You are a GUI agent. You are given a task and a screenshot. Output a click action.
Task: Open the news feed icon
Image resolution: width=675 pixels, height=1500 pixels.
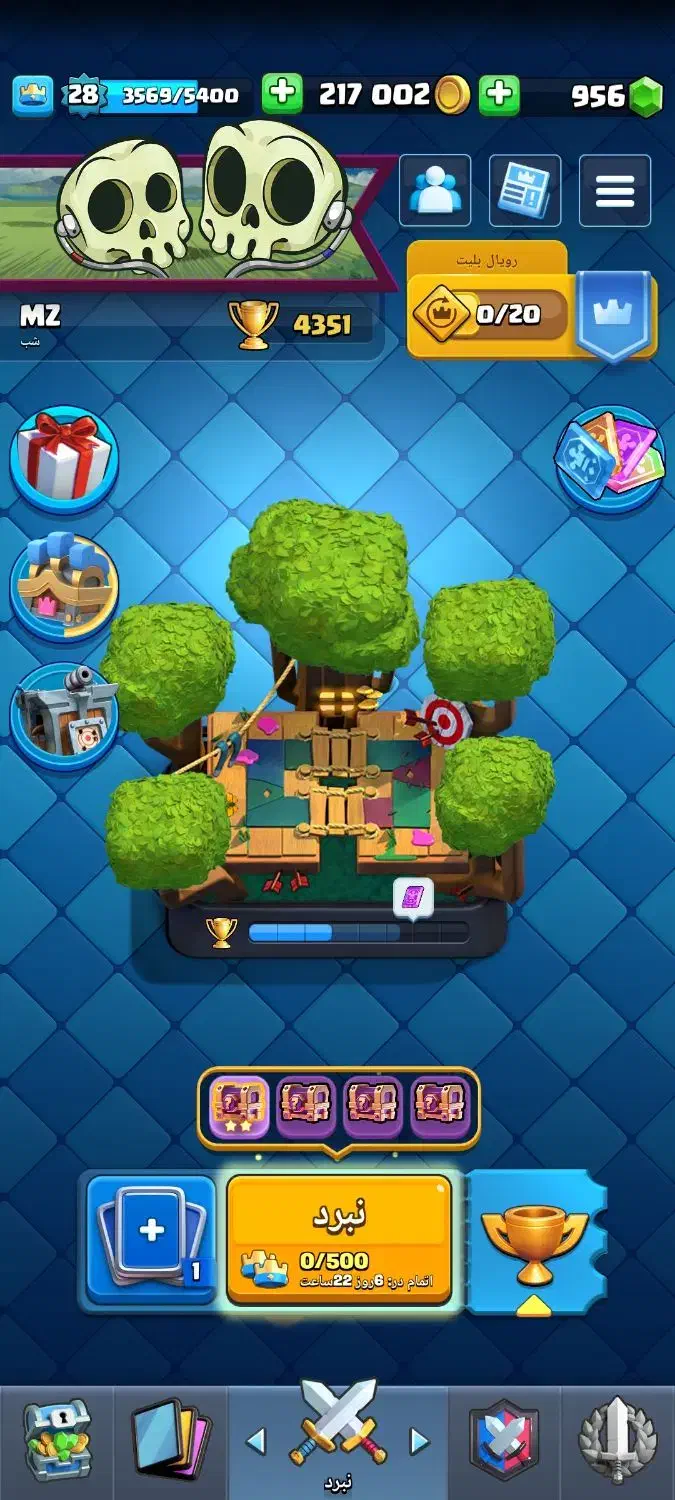click(x=525, y=190)
